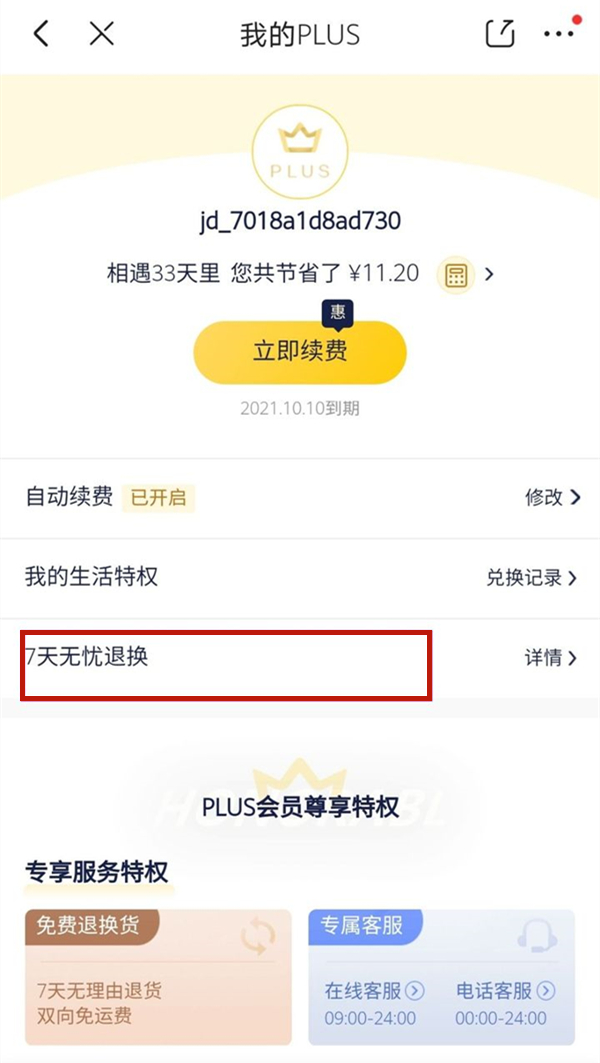
Task: Close the page with the X icon
Action: [x=101, y=34]
